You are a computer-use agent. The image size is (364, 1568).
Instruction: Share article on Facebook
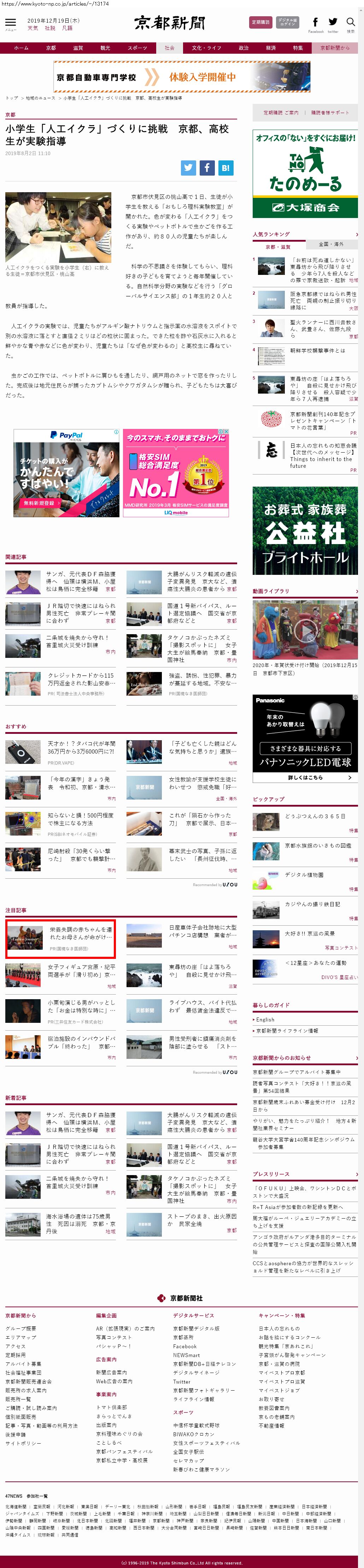(x=207, y=168)
